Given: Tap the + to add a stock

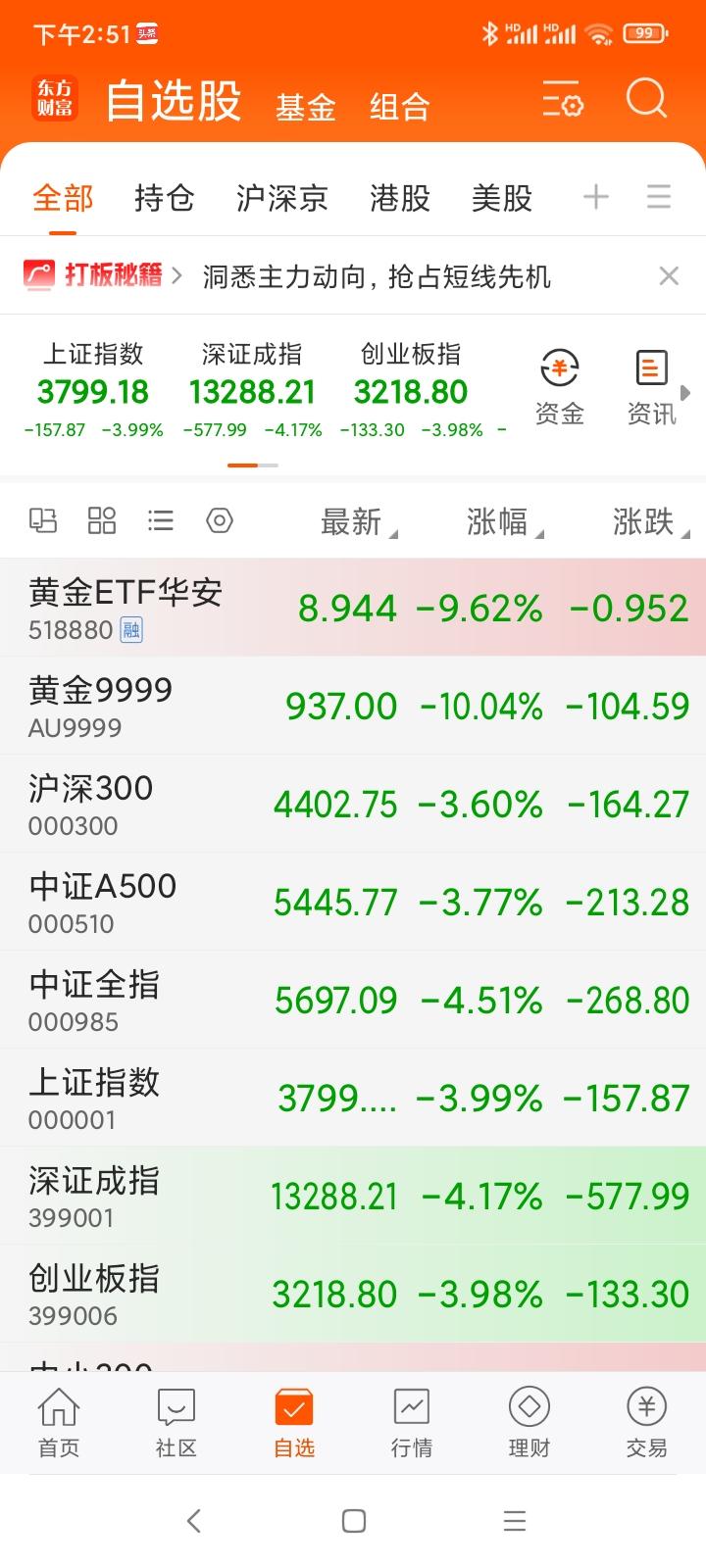Looking at the screenshot, I should (595, 196).
